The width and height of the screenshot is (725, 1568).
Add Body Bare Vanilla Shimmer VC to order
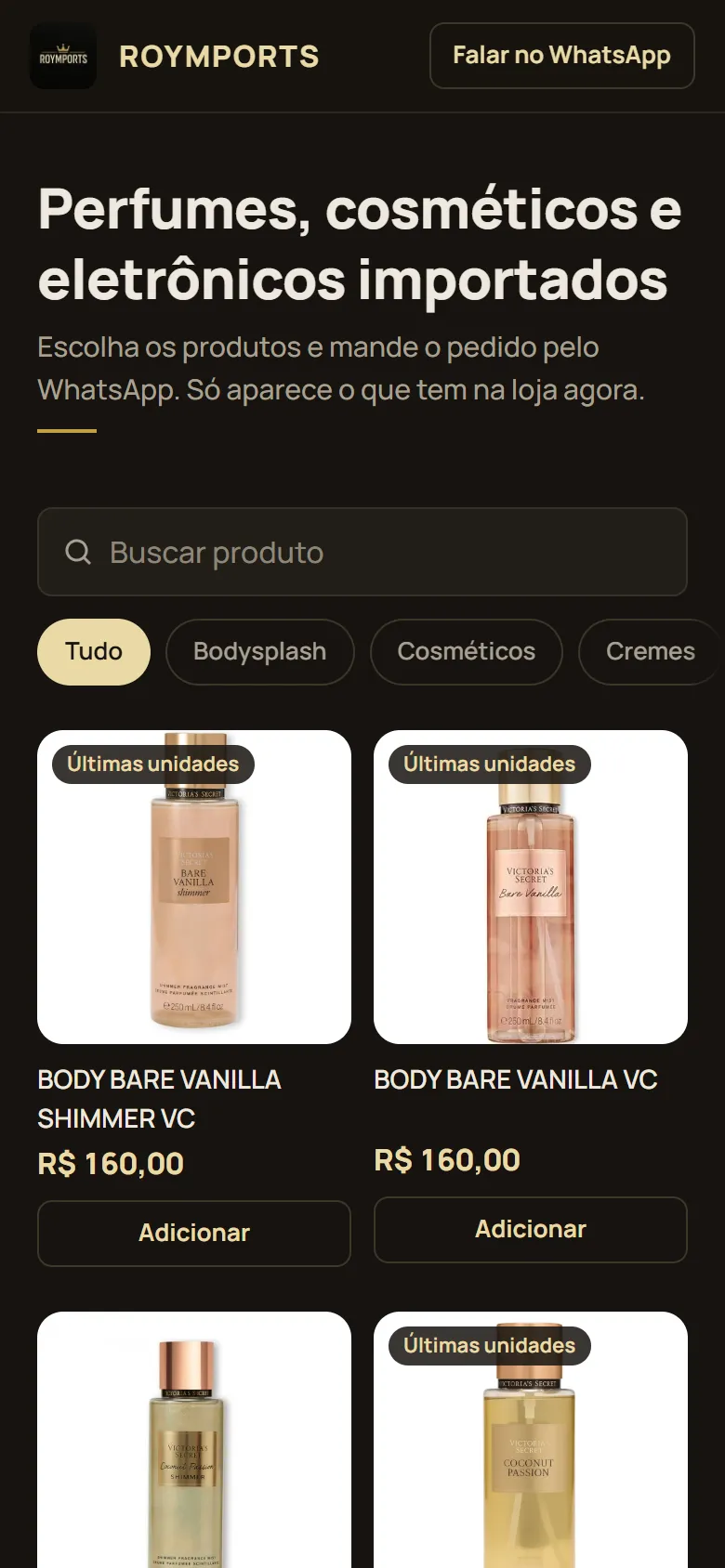(x=194, y=1234)
